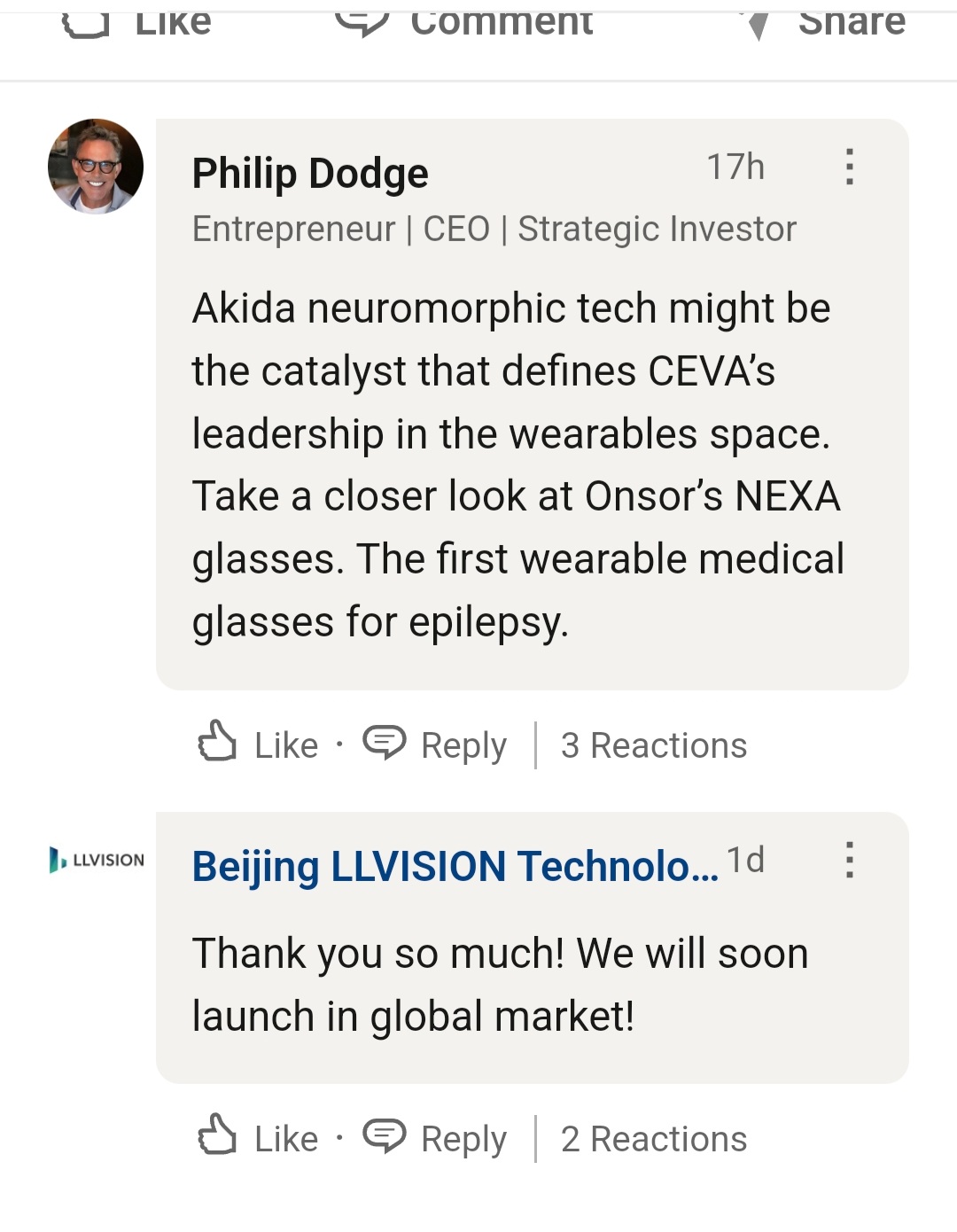This screenshot has width=957, height=1232.
Task: Like Beijing LLVISION's comment
Action: (x=258, y=1138)
